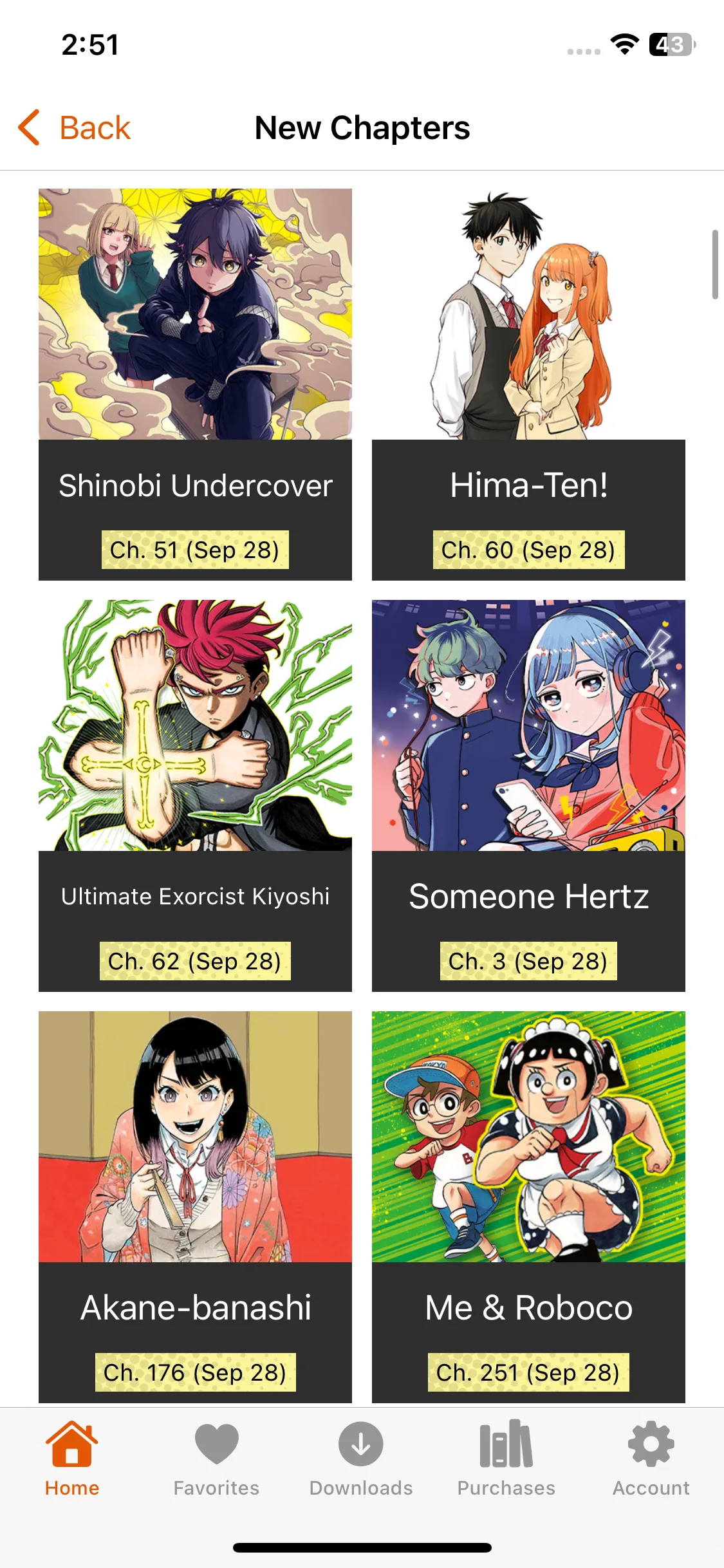Switch to the Account tab

651,1459
